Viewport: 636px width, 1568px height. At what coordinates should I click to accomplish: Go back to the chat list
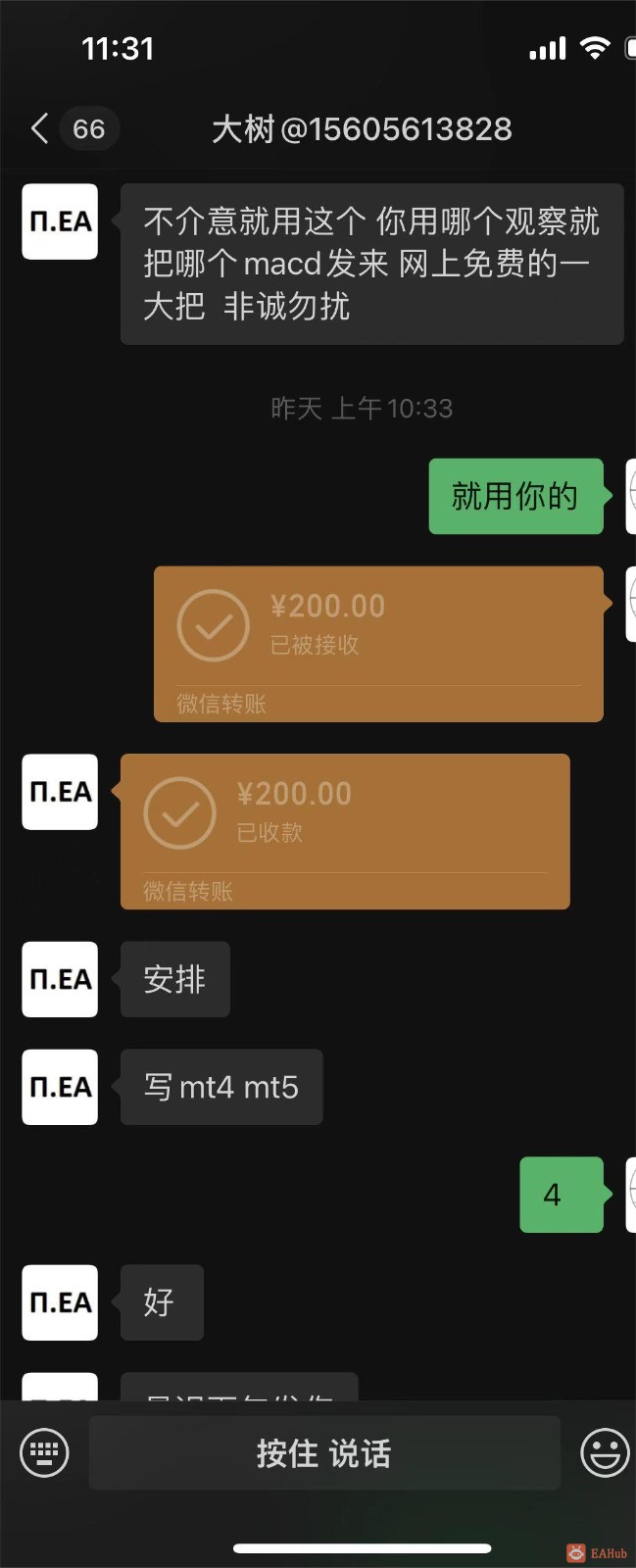coord(40,128)
